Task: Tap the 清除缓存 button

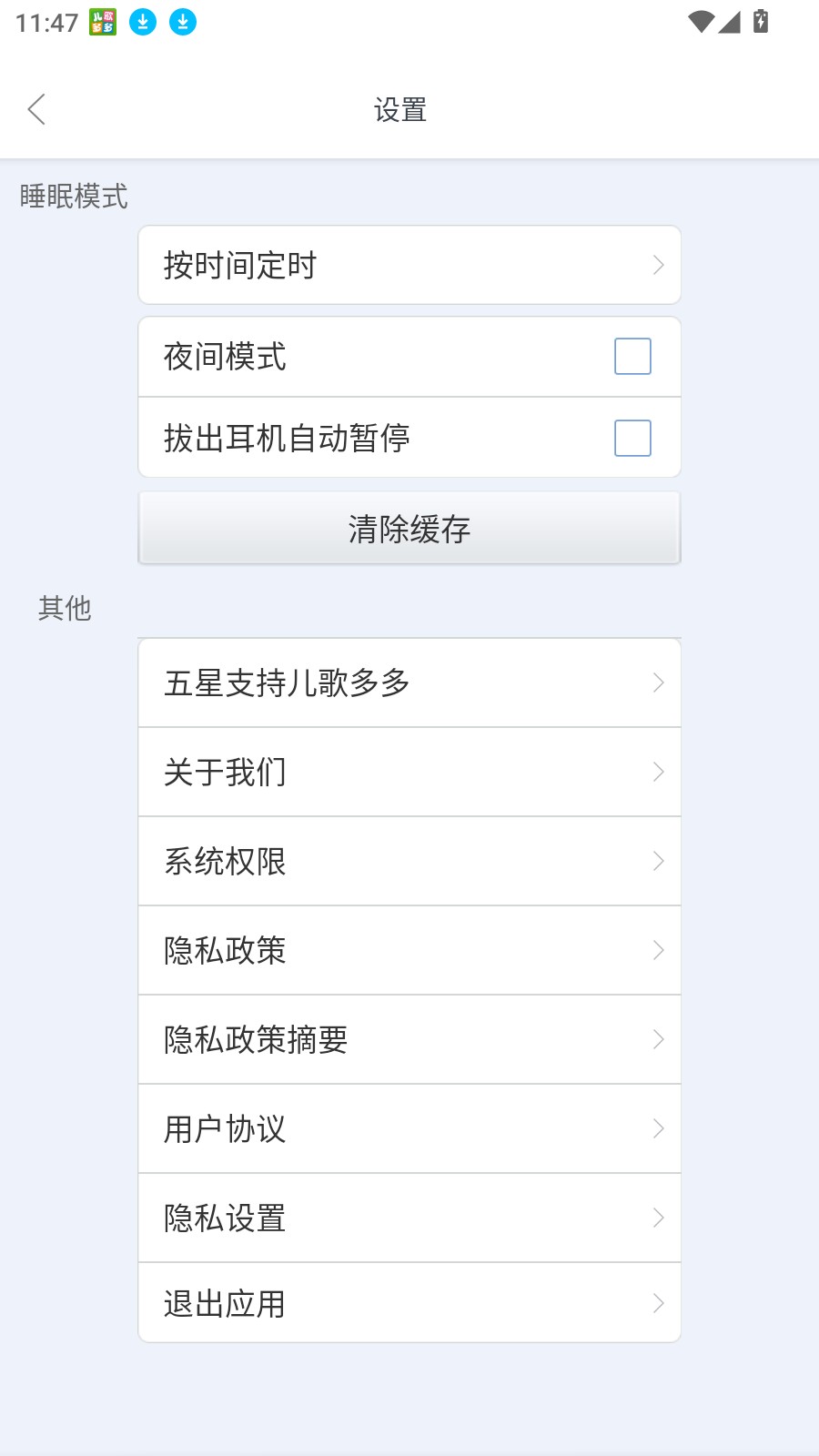Action: click(x=409, y=529)
